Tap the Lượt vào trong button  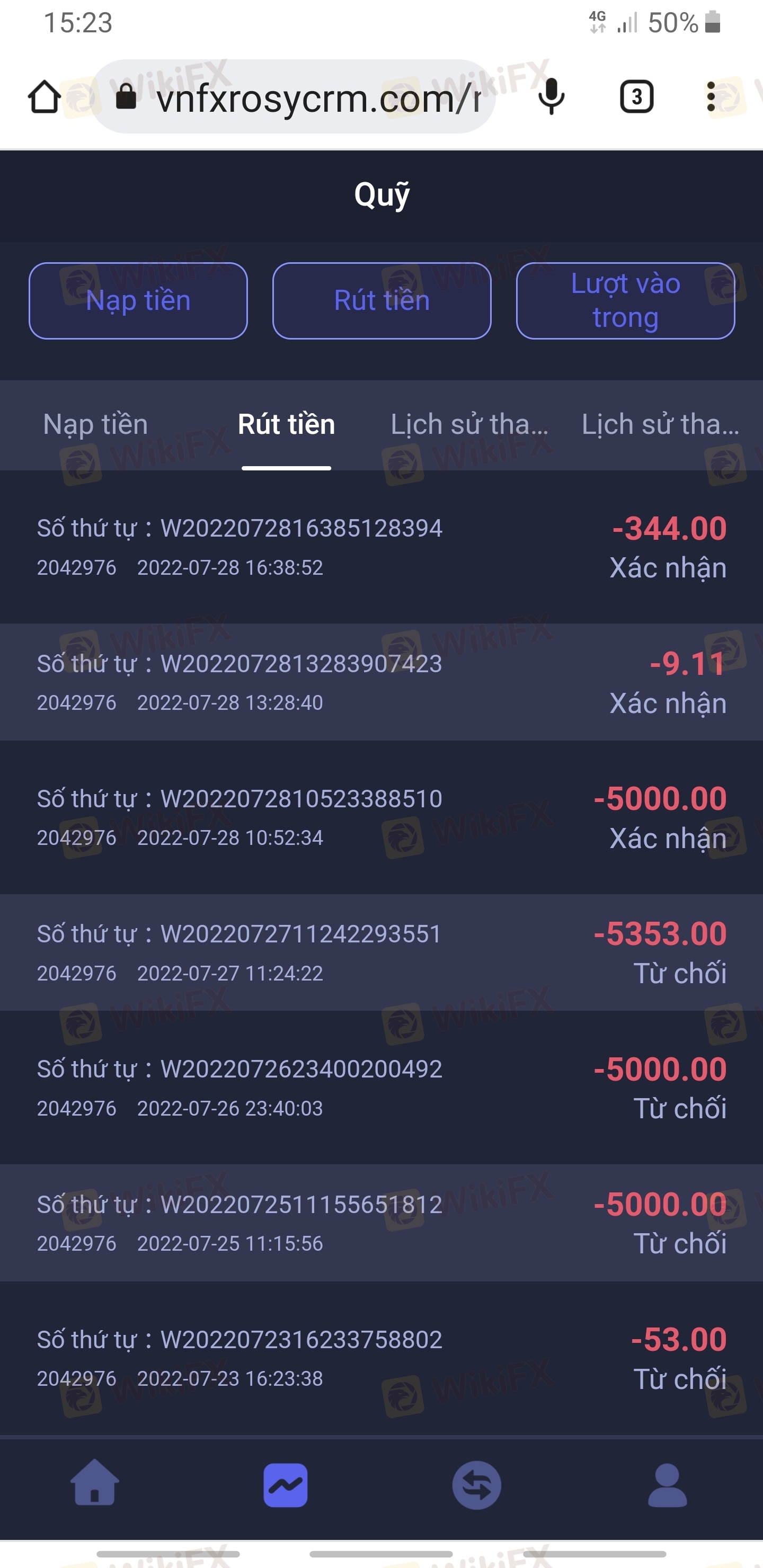625,301
